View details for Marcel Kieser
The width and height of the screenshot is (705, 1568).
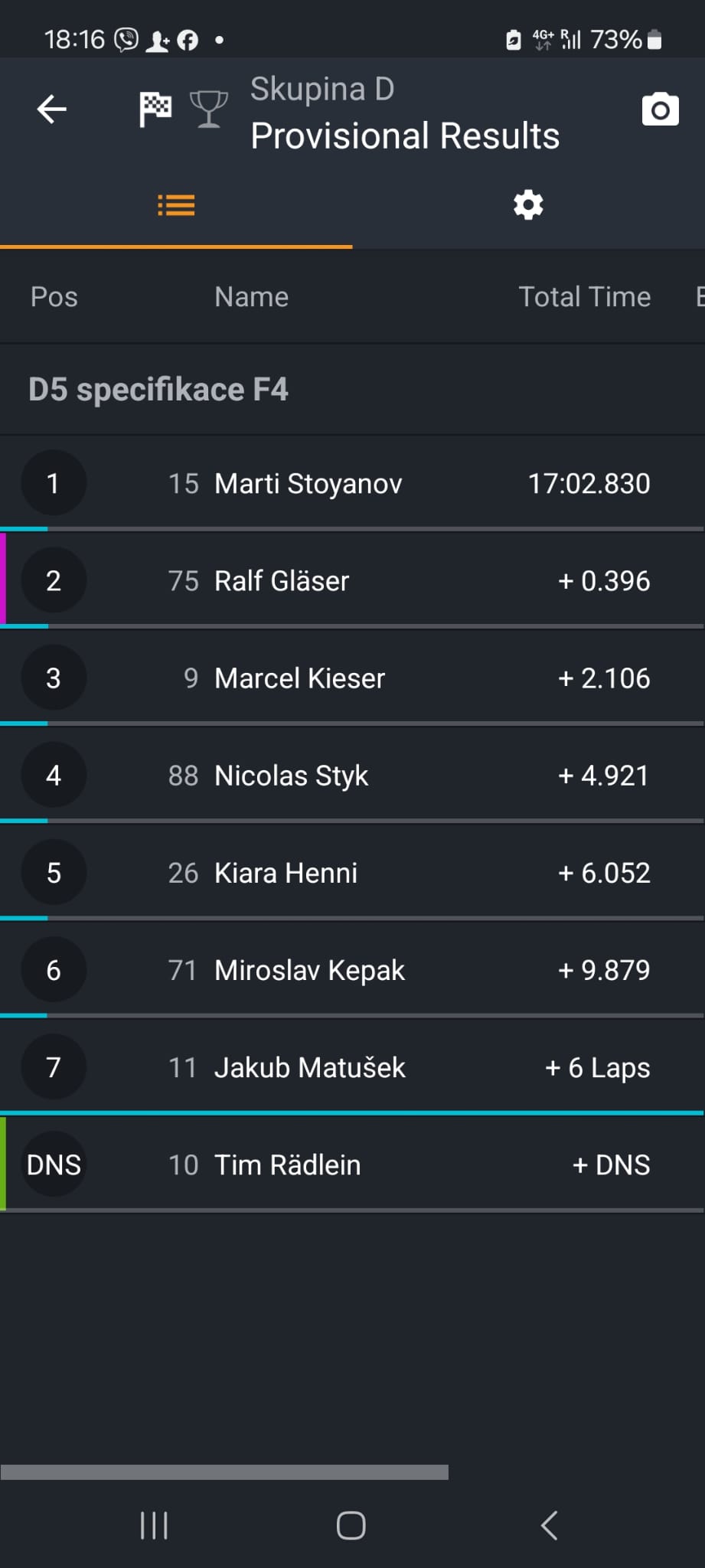[x=352, y=678]
